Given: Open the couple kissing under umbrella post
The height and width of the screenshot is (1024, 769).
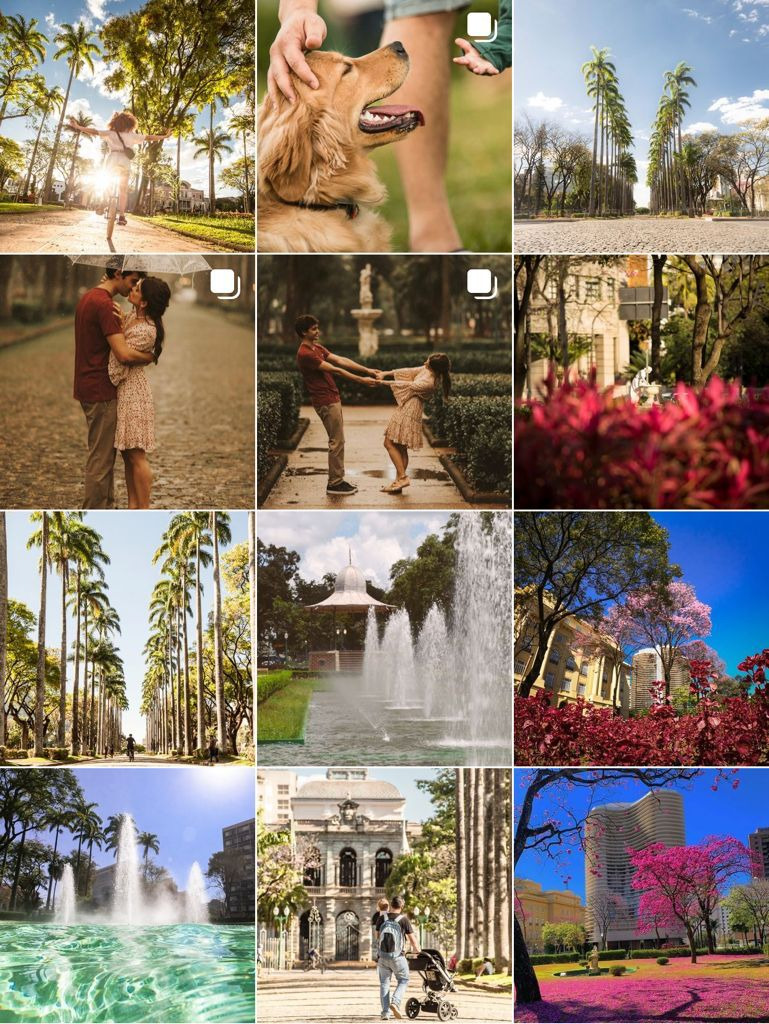Looking at the screenshot, I should tap(127, 381).
